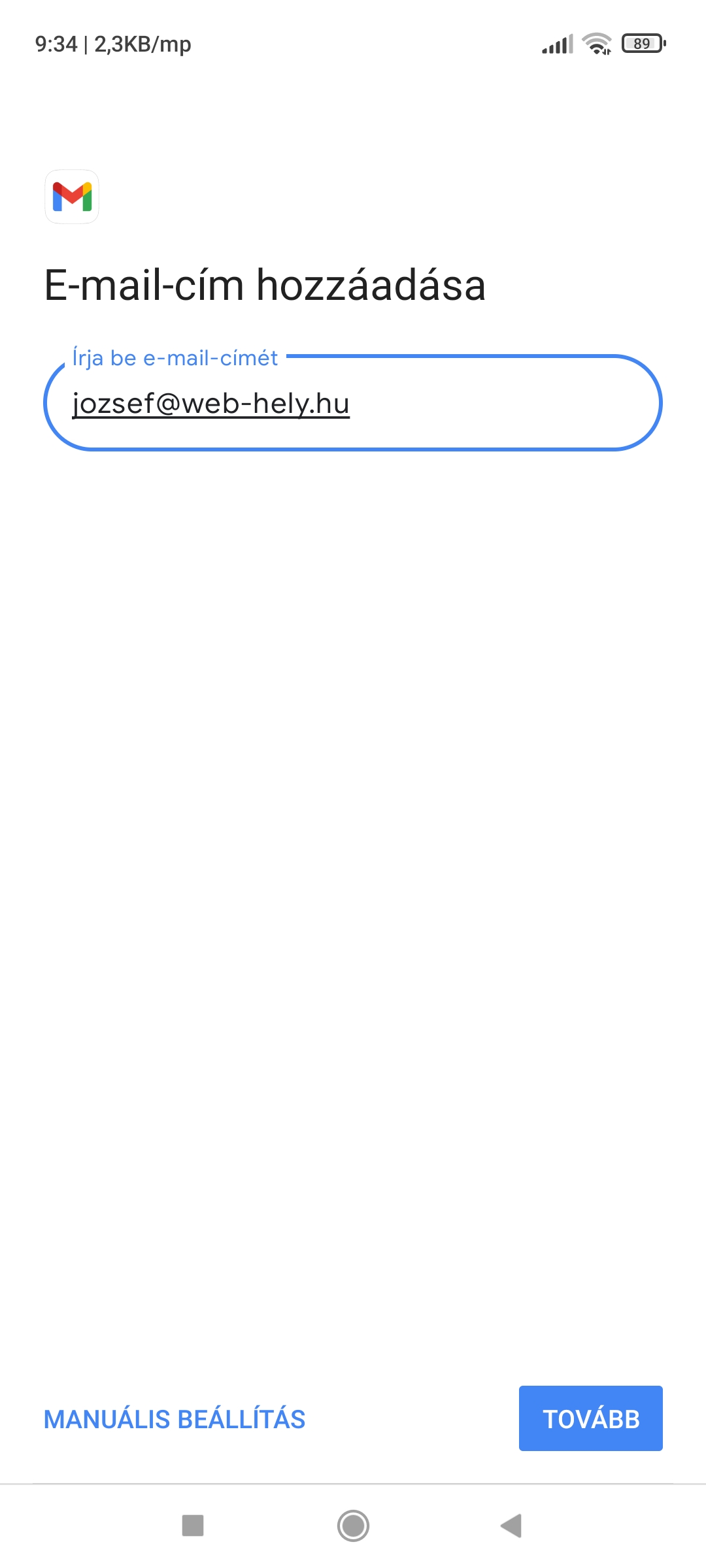This screenshot has height=1568, width=706.
Task: Open recent apps with the square button
Action: (193, 1526)
